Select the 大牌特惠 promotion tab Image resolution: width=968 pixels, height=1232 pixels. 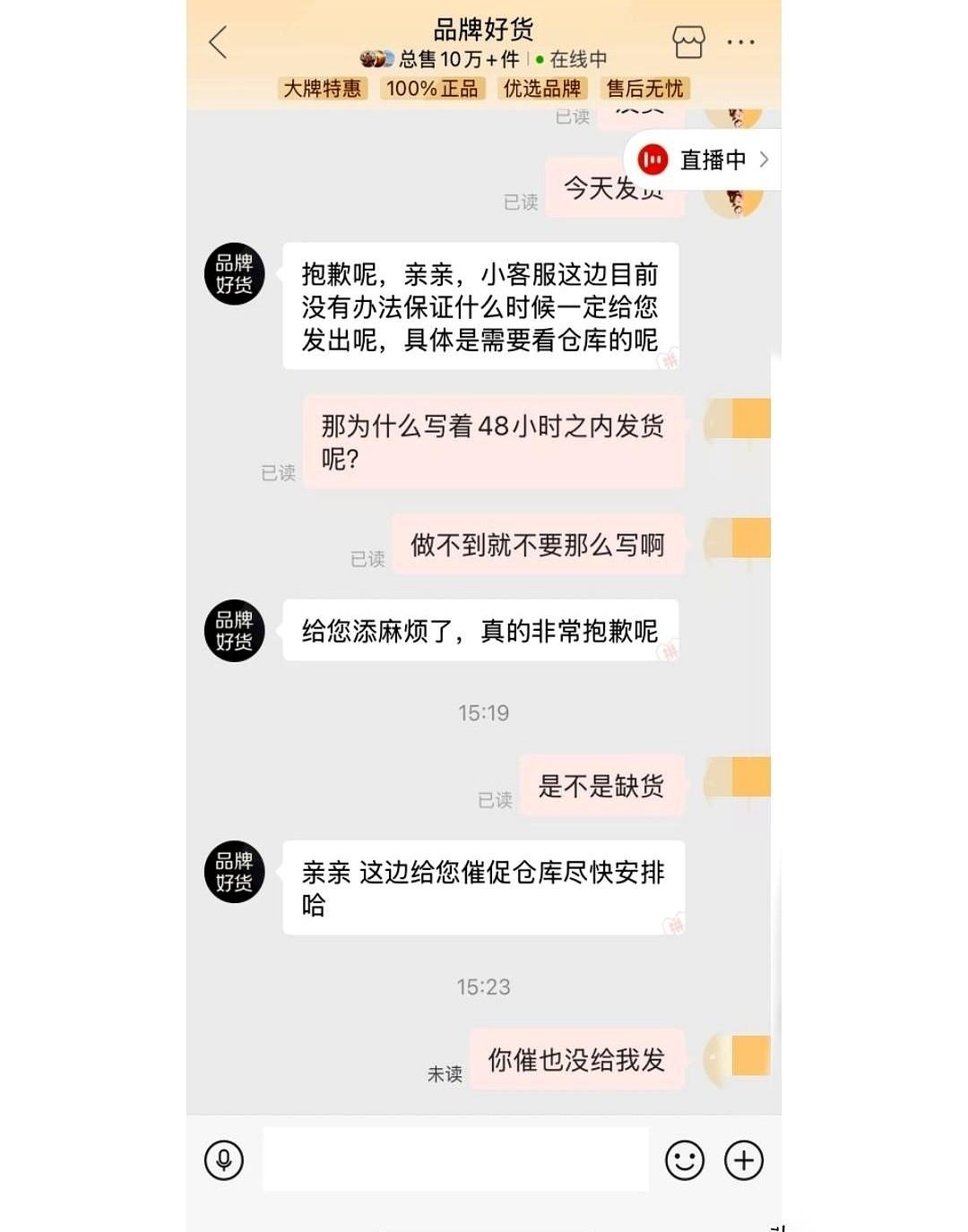click(x=323, y=89)
